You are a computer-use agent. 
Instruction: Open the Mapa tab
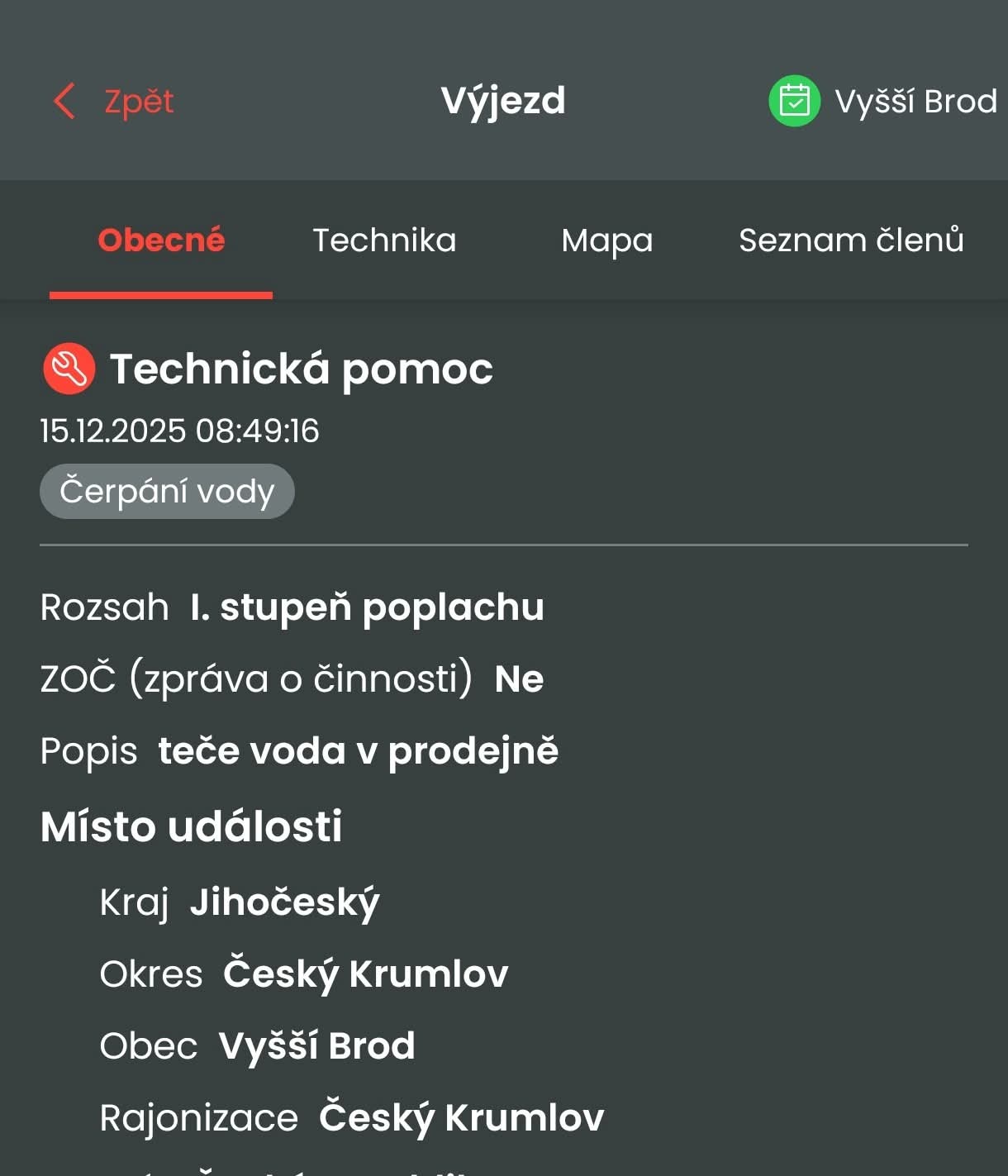[606, 240]
